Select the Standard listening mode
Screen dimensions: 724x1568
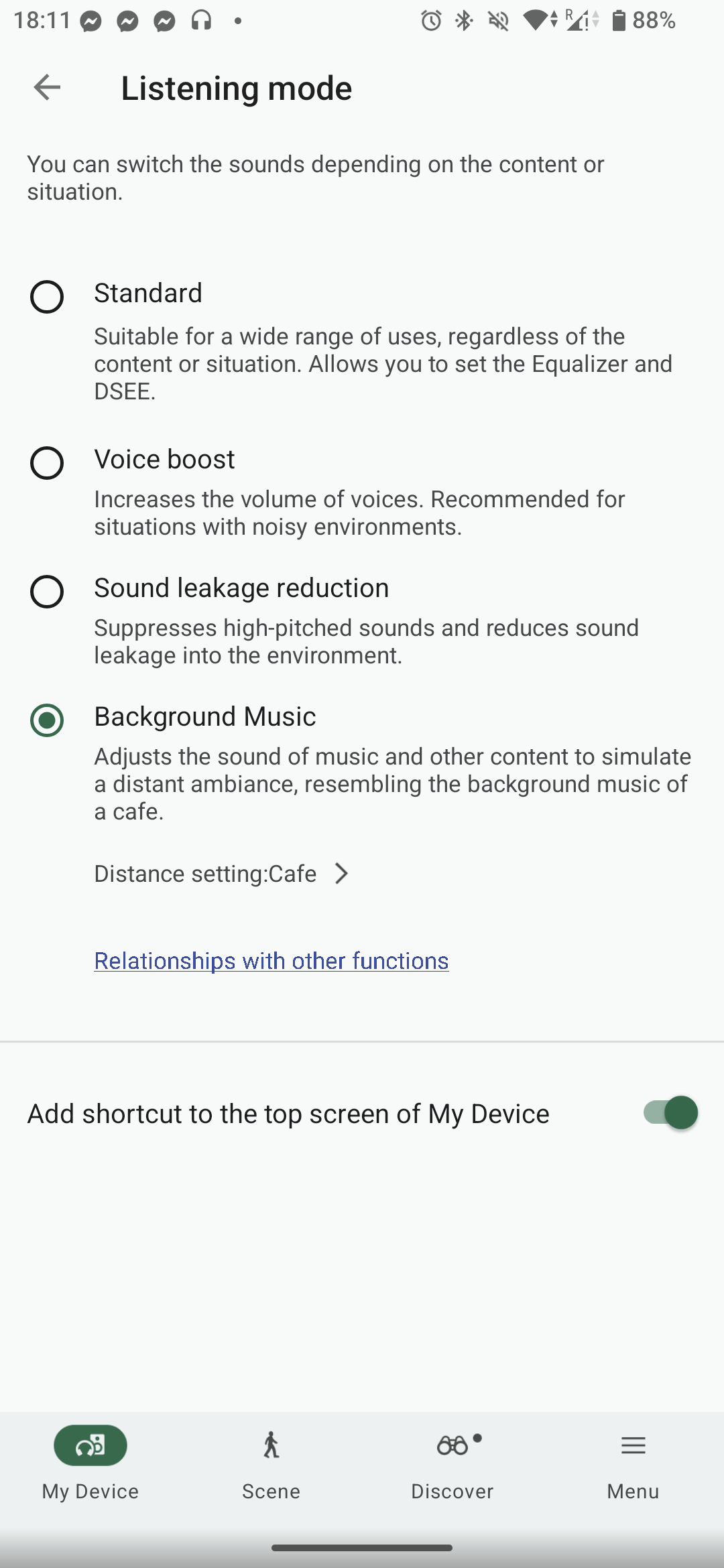[x=47, y=296]
